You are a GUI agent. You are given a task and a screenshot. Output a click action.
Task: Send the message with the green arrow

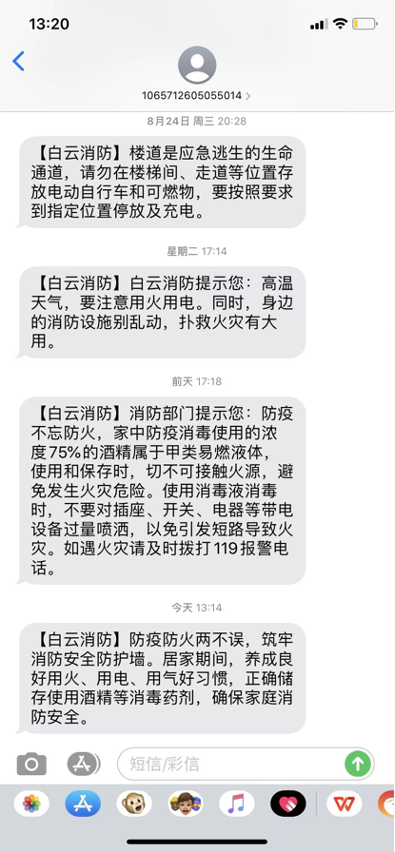click(358, 764)
